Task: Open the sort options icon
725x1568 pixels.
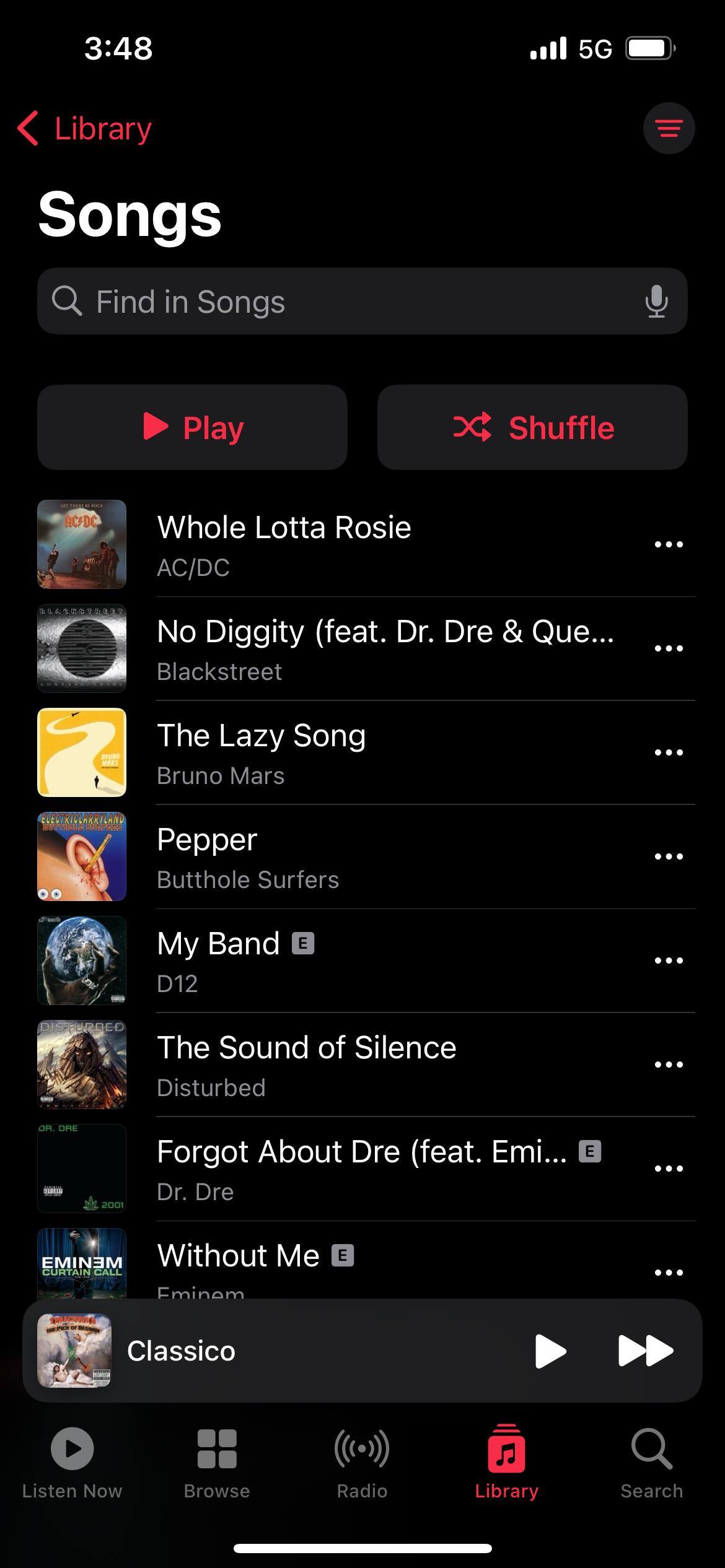Action: point(669,128)
